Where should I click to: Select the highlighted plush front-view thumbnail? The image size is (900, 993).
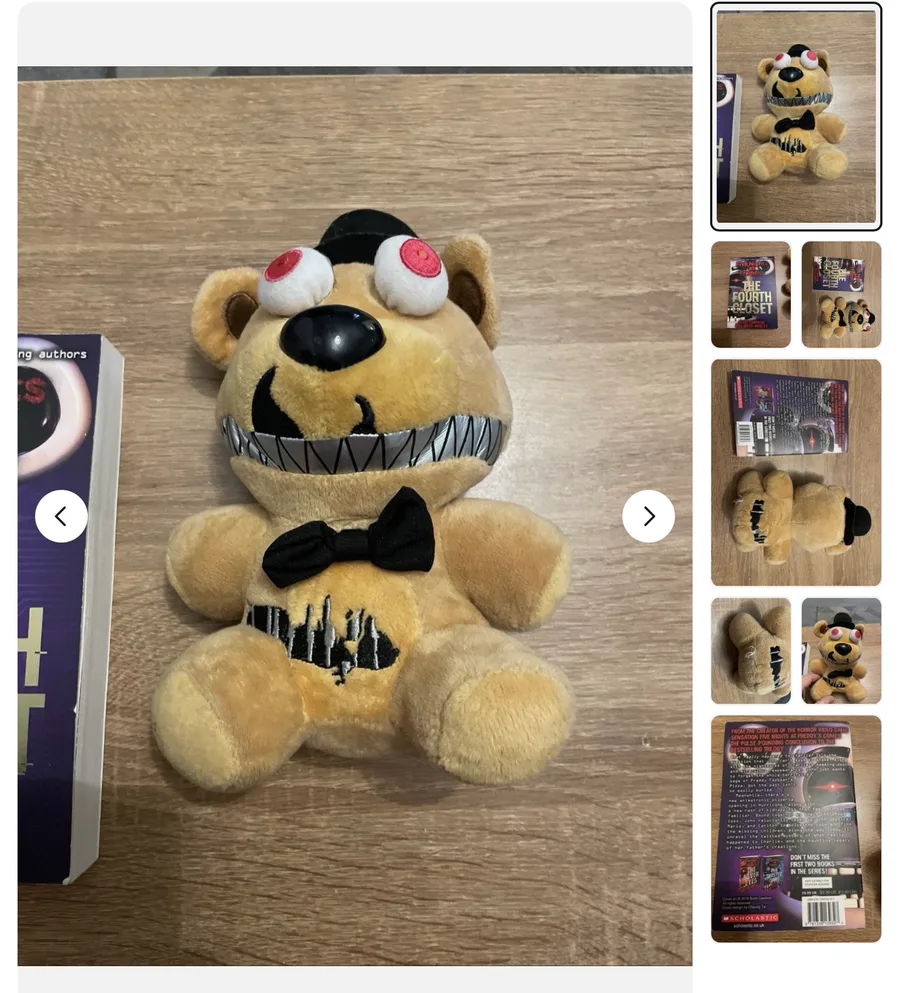[x=795, y=117]
